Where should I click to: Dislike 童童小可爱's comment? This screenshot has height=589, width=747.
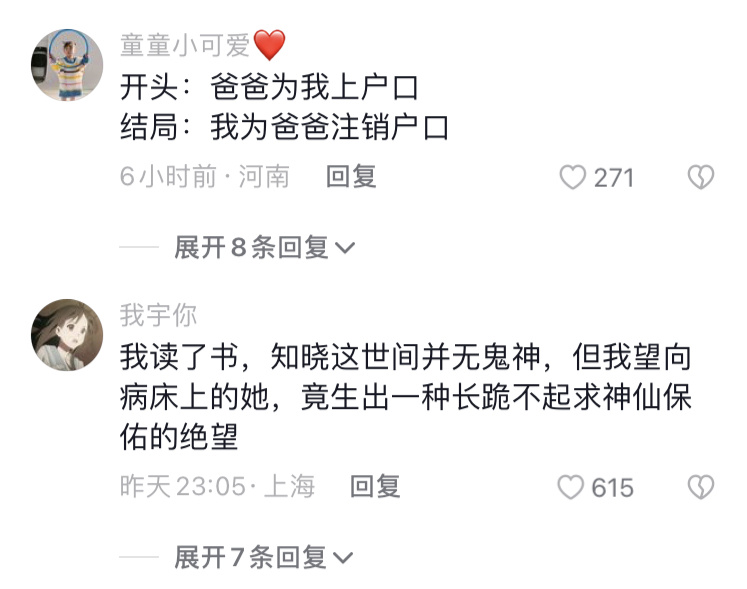[x=701, y=178]
